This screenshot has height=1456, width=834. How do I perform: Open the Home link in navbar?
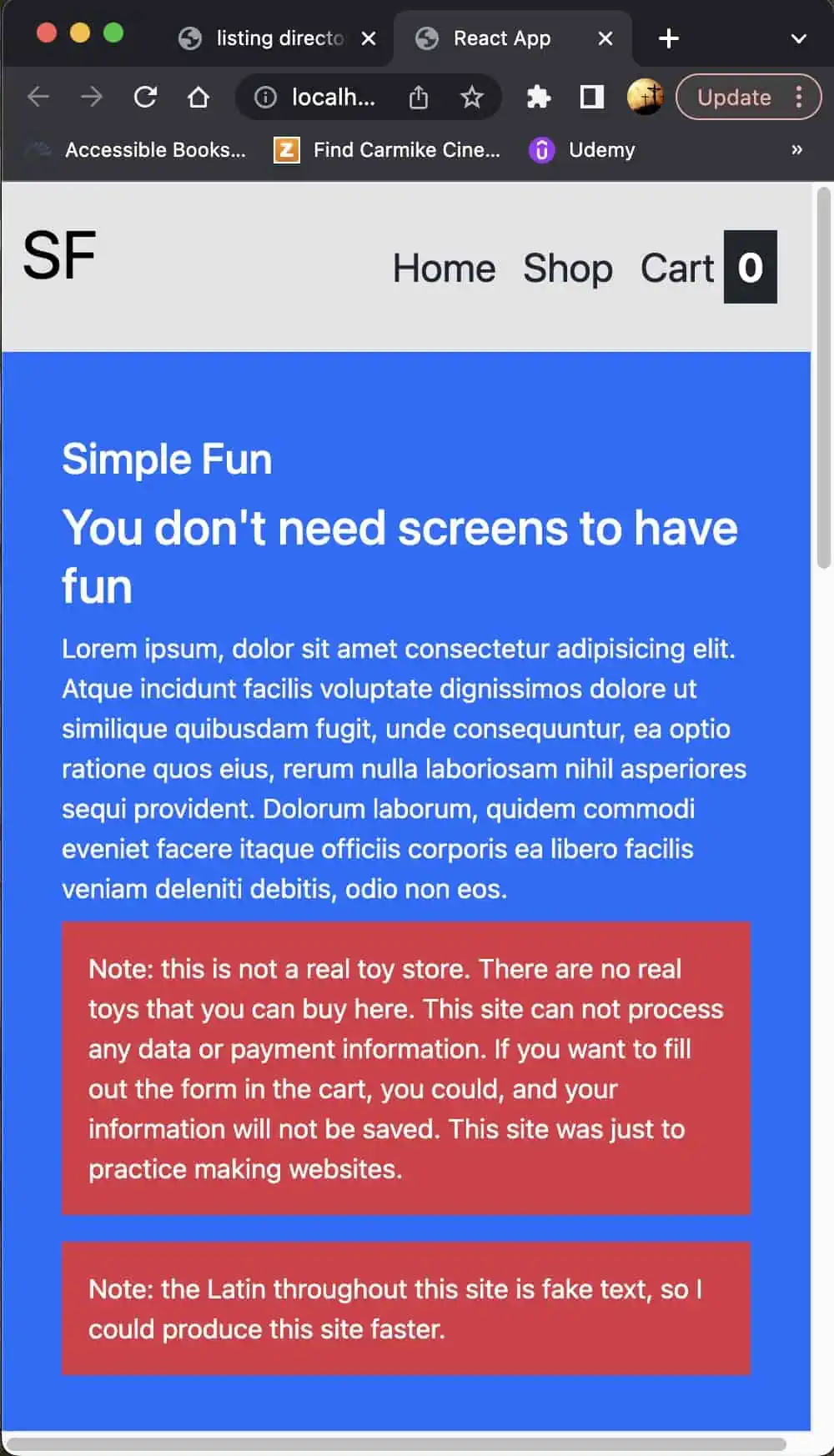coord(444,269)
